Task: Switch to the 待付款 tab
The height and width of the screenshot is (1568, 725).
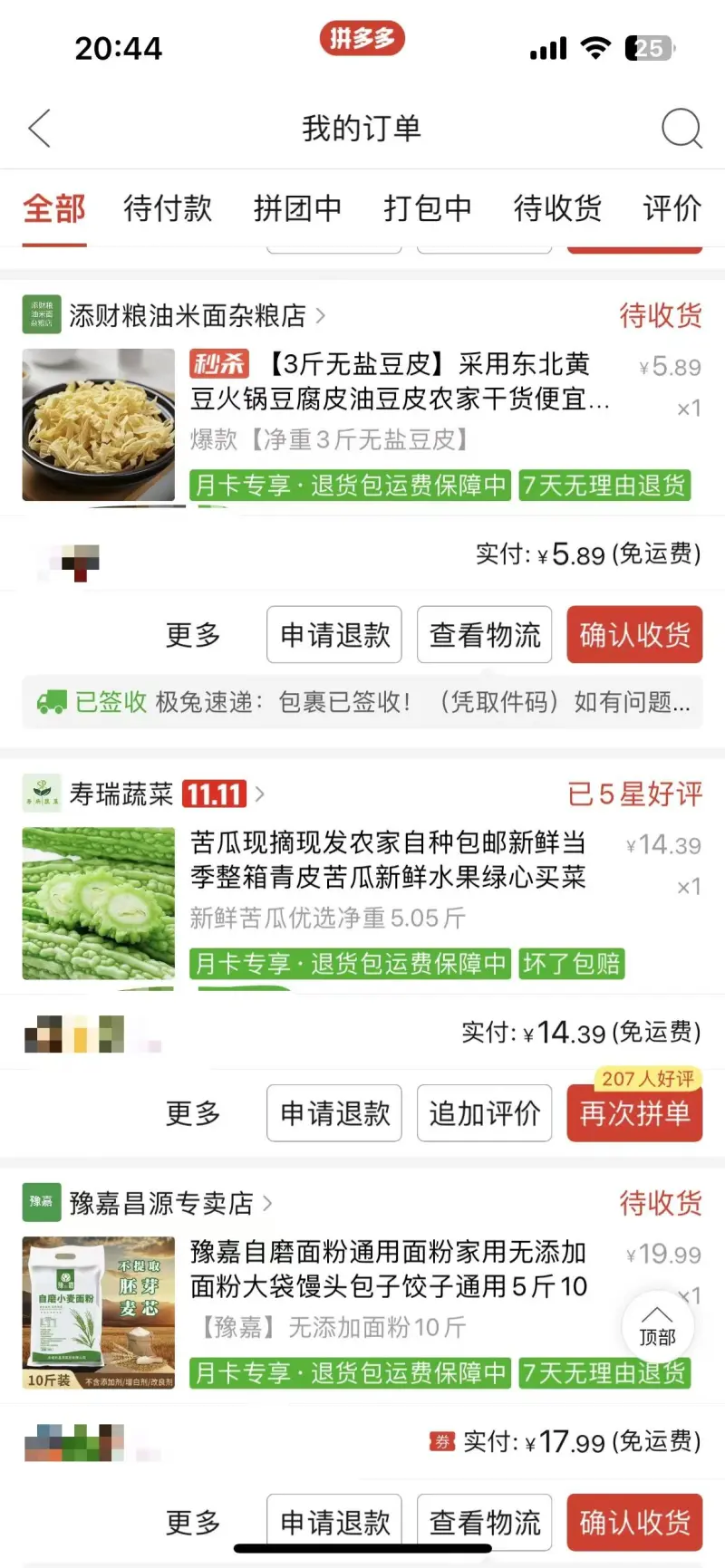Action: [x=168, y=208]
